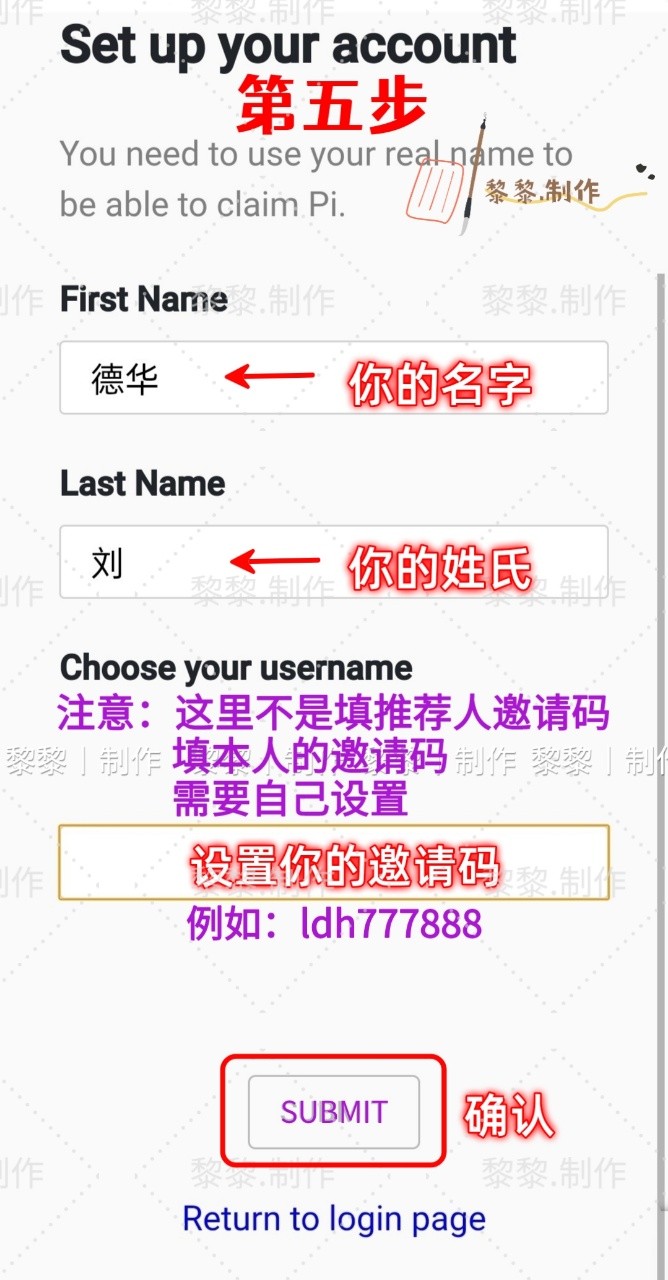
Task: Focus the Choose your username field
Action: [x=334, y=862]
